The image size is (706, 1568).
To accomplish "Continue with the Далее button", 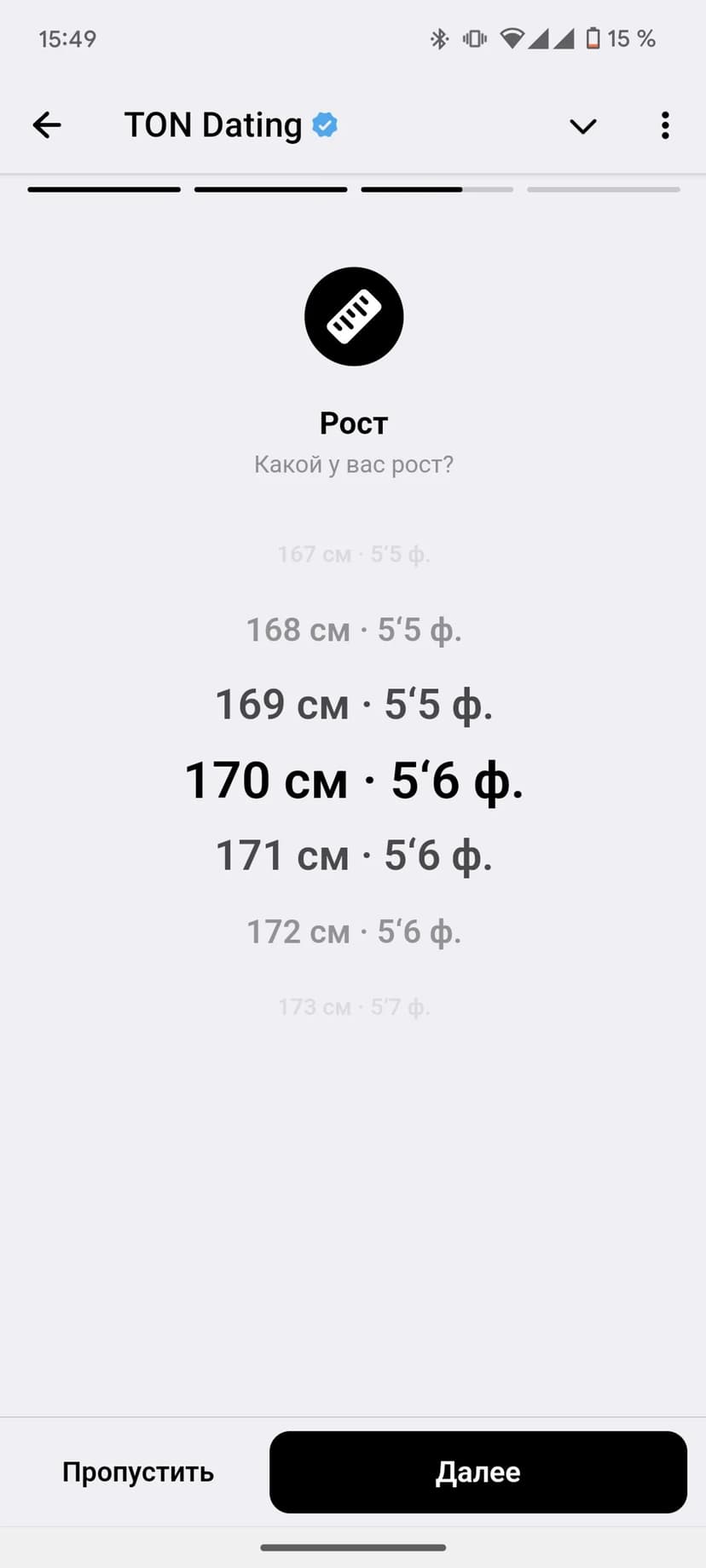I will pos(477,1472).
